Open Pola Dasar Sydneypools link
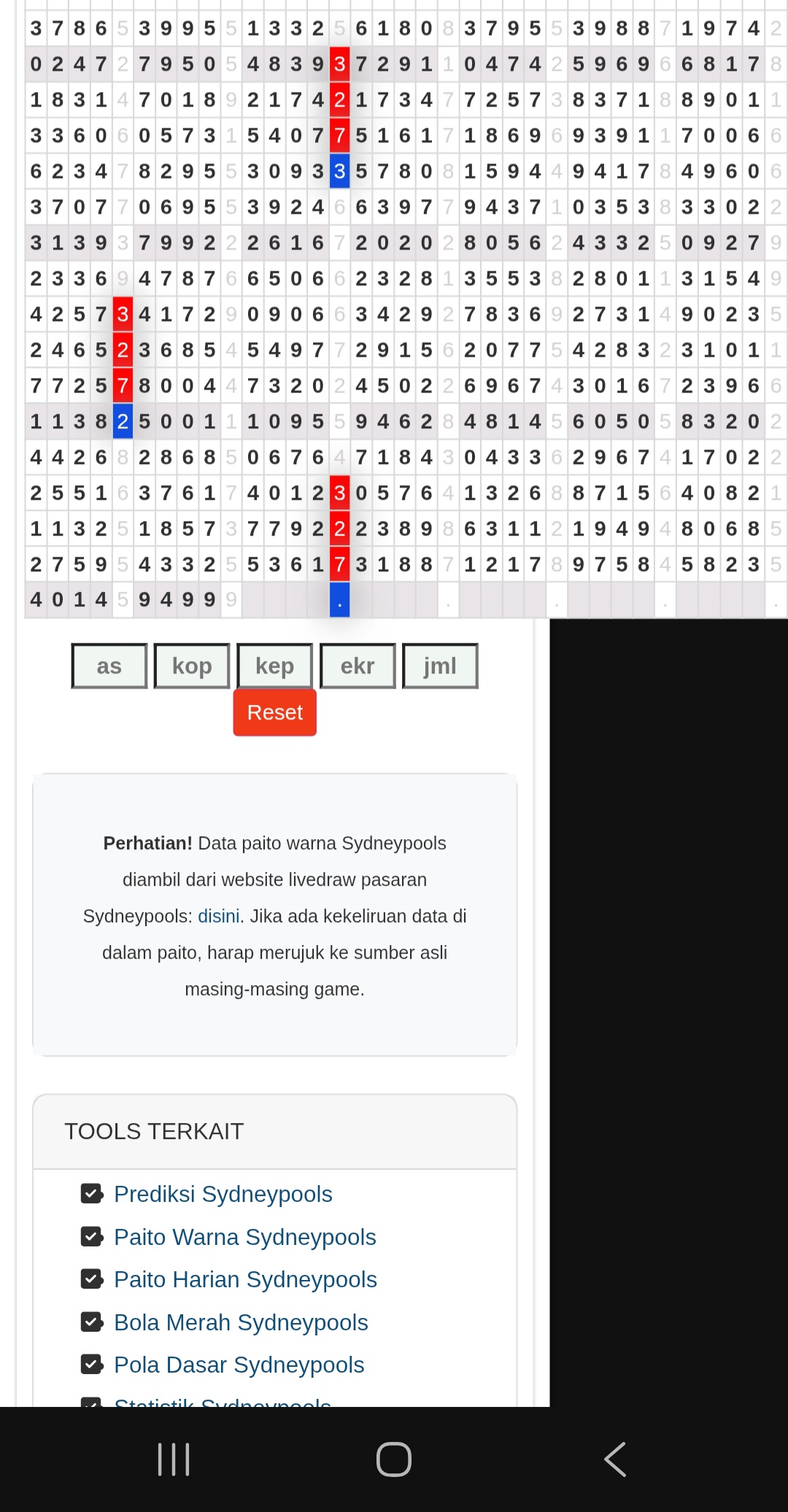Image resolution: width=788 pixels, height=1512 pixels. coord(239,1365)
